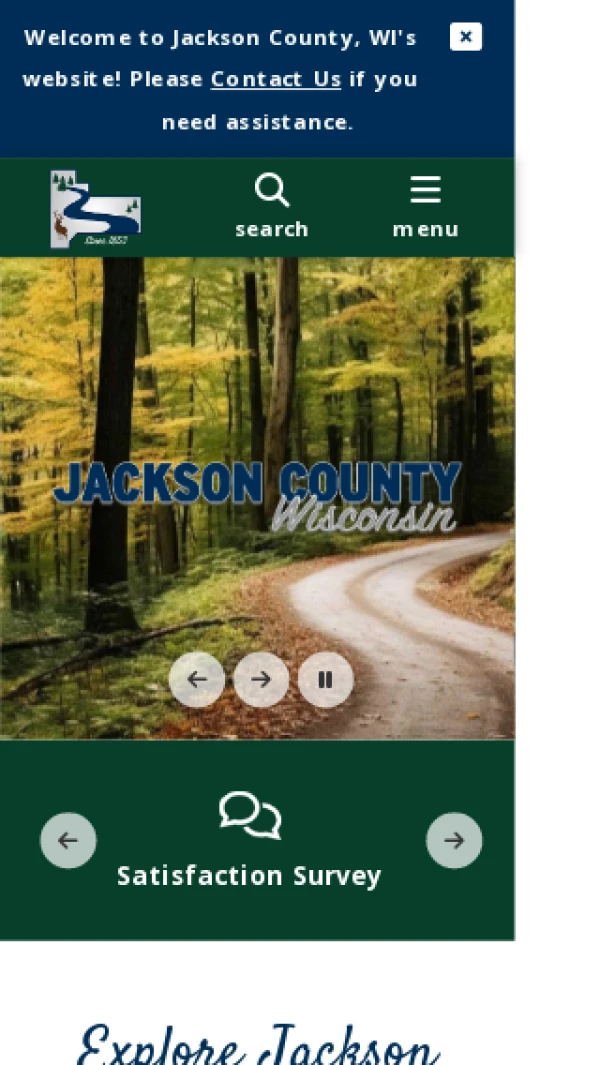
Task: Go to Jackson County logo homepage
Action: 95,208
